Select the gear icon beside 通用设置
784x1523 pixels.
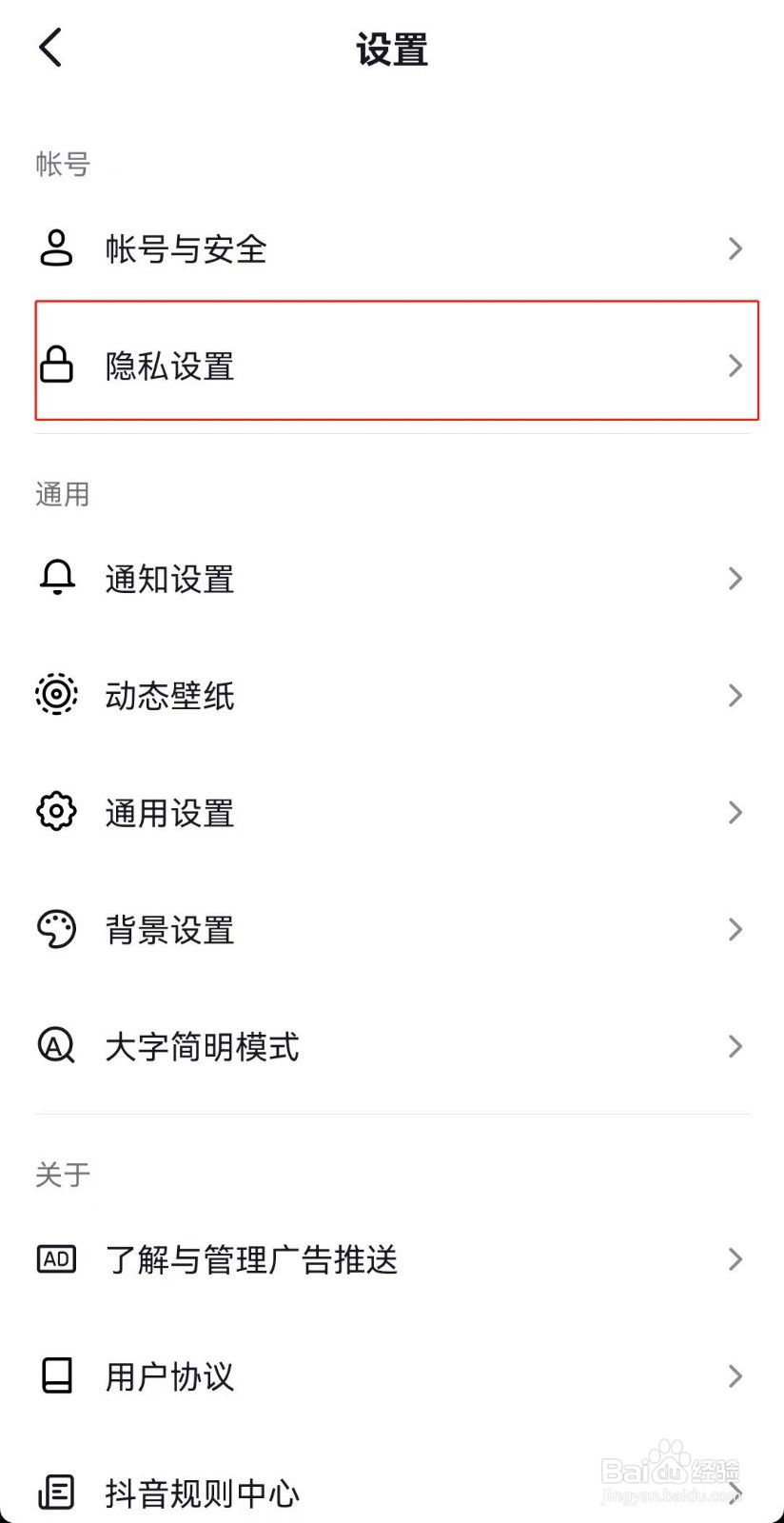click(x=56, y=812)
